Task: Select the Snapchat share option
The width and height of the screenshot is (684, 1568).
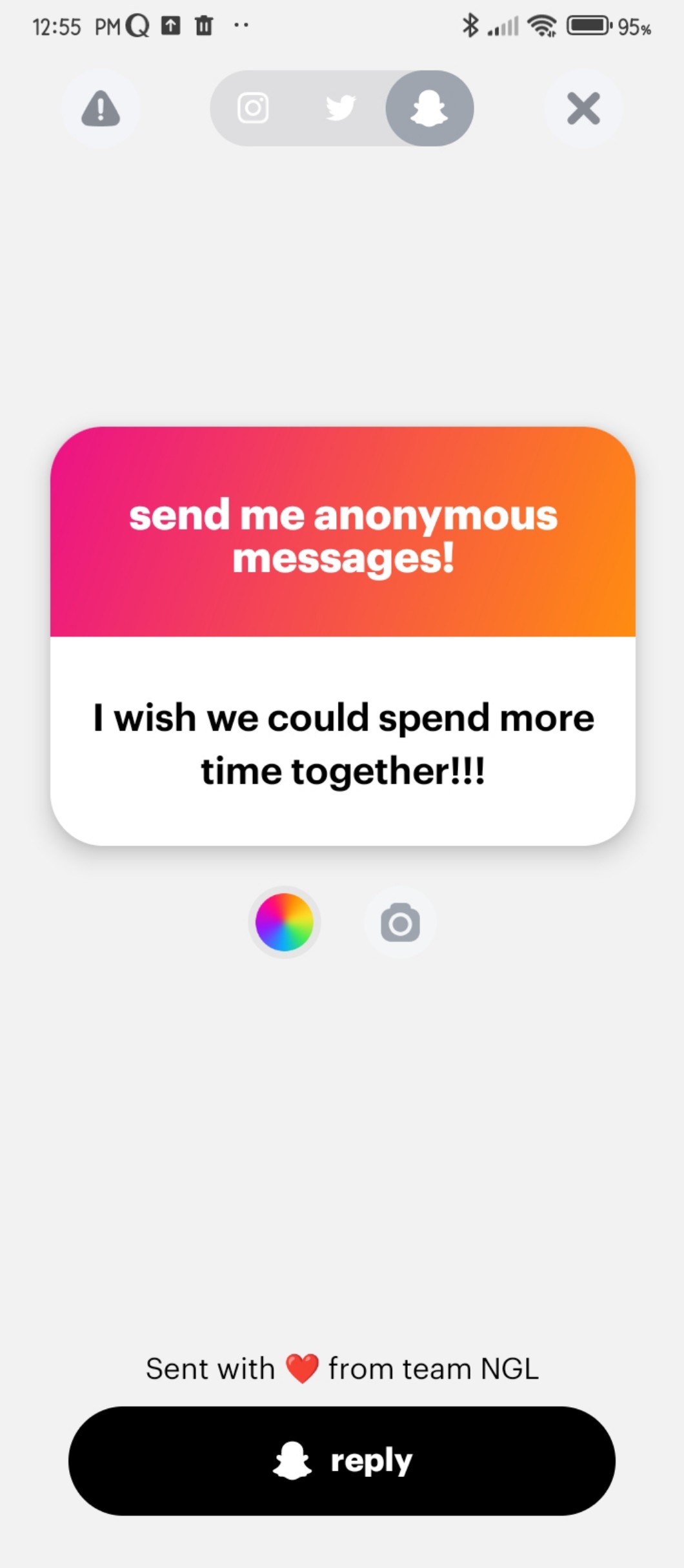Action: coord(429,108)
